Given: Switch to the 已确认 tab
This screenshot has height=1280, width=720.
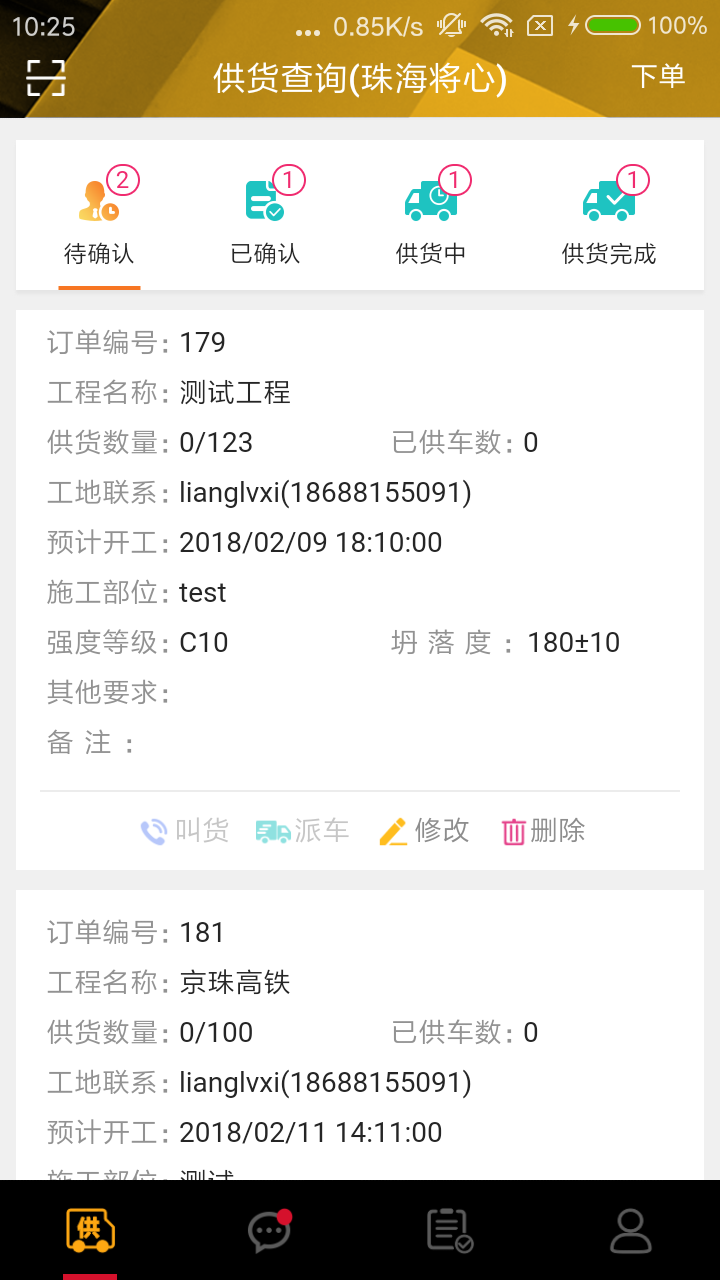Looking at the screenshot, I should click(265, 217).
